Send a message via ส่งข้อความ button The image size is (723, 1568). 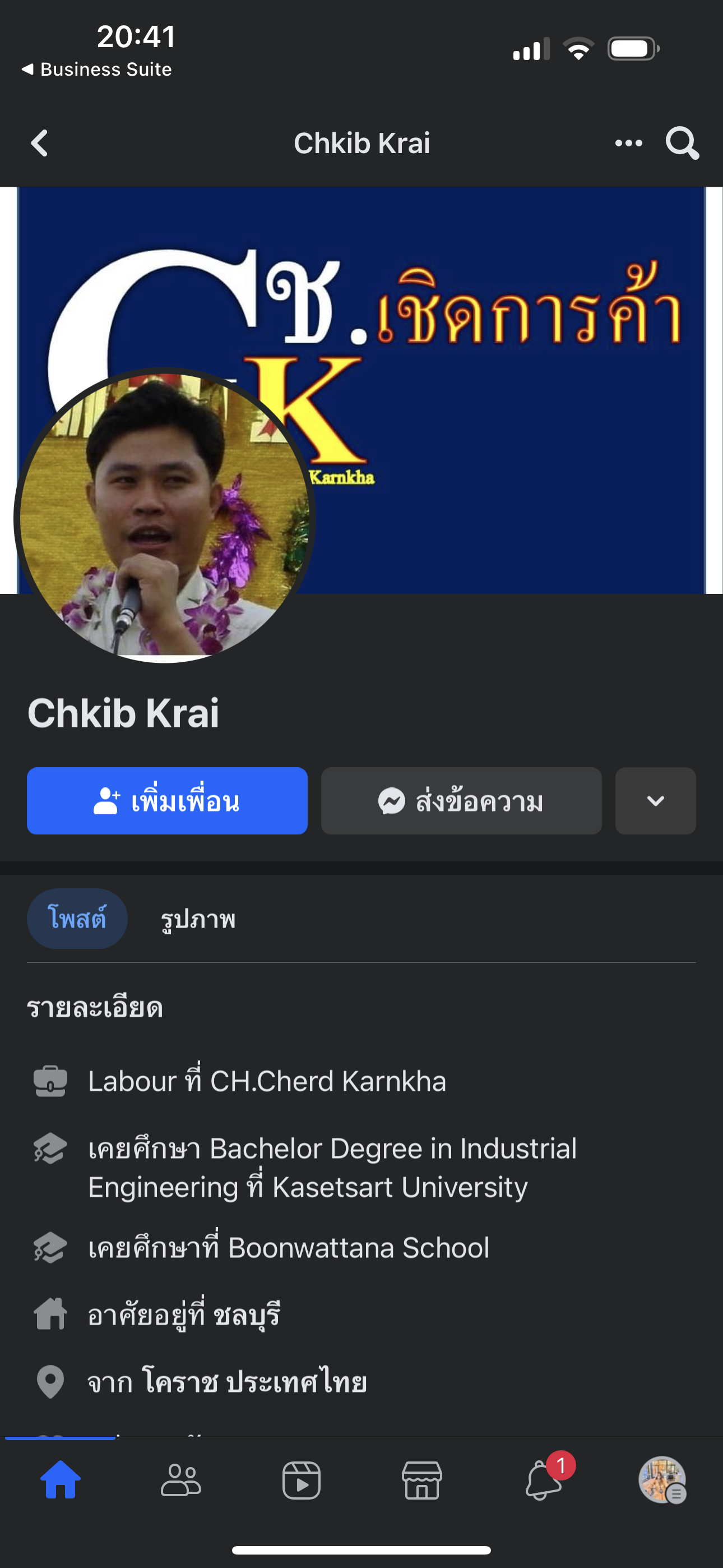461,800
